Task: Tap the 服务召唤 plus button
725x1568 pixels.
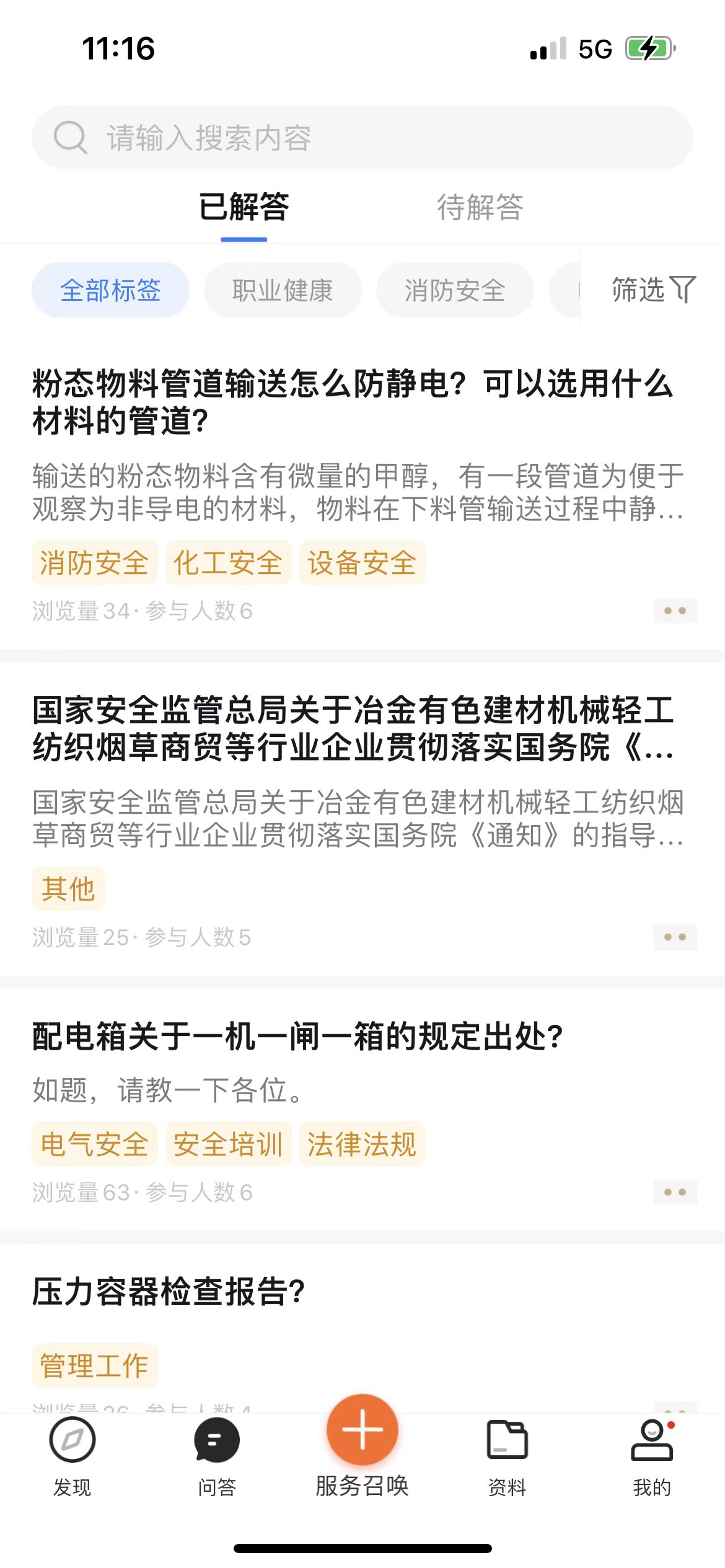Action: click(x=362, y=1429)
